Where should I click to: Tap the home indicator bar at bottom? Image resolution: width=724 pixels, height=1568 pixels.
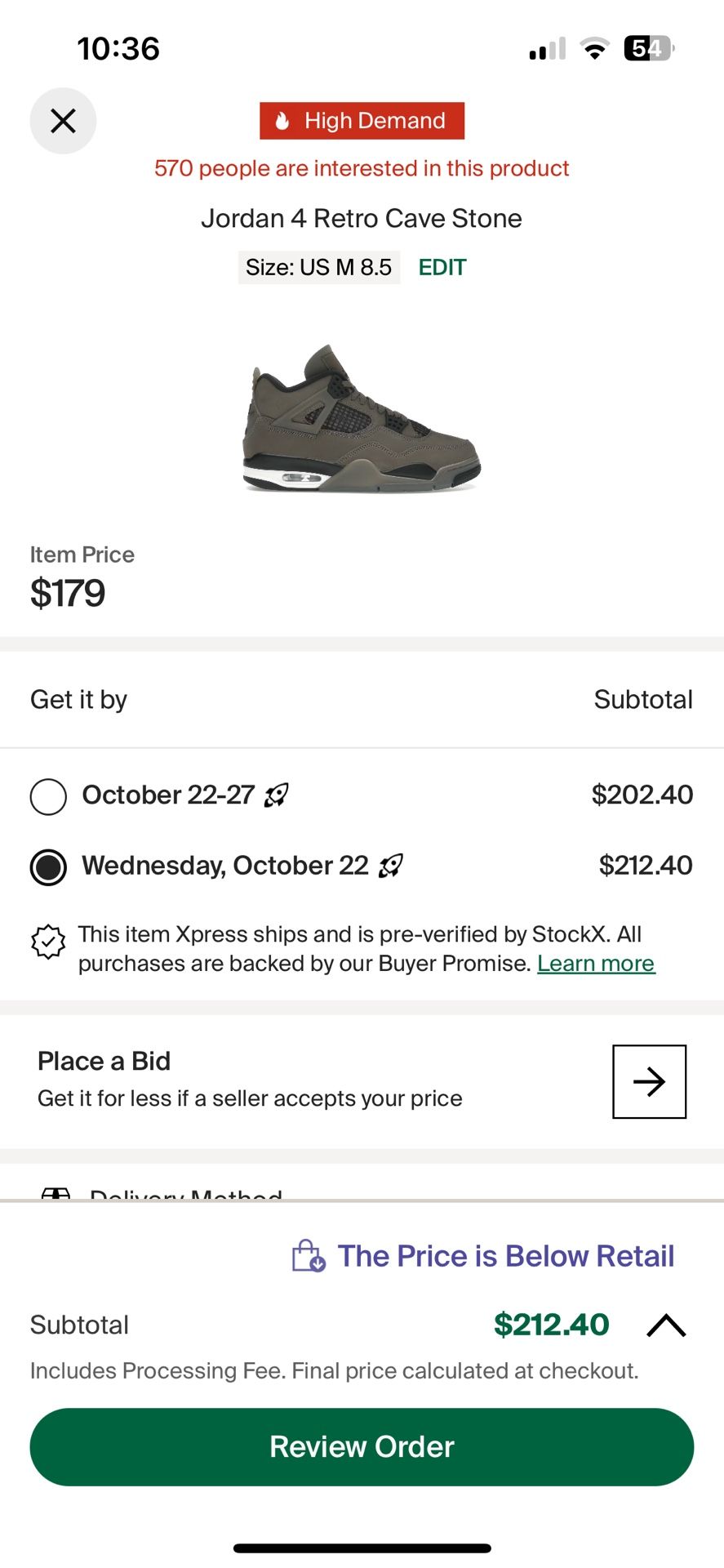[362, 1545]
